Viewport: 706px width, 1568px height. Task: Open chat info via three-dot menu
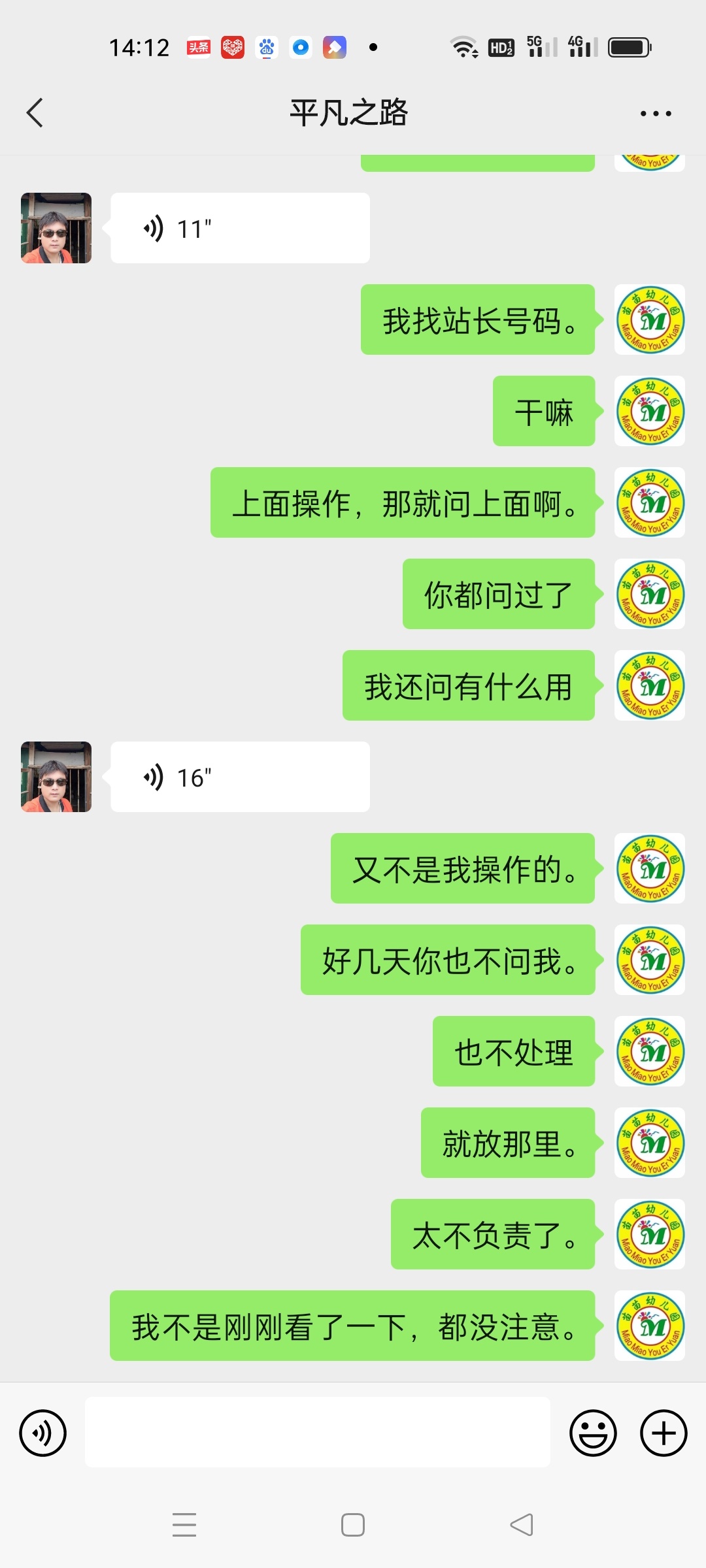pos(656,114)
